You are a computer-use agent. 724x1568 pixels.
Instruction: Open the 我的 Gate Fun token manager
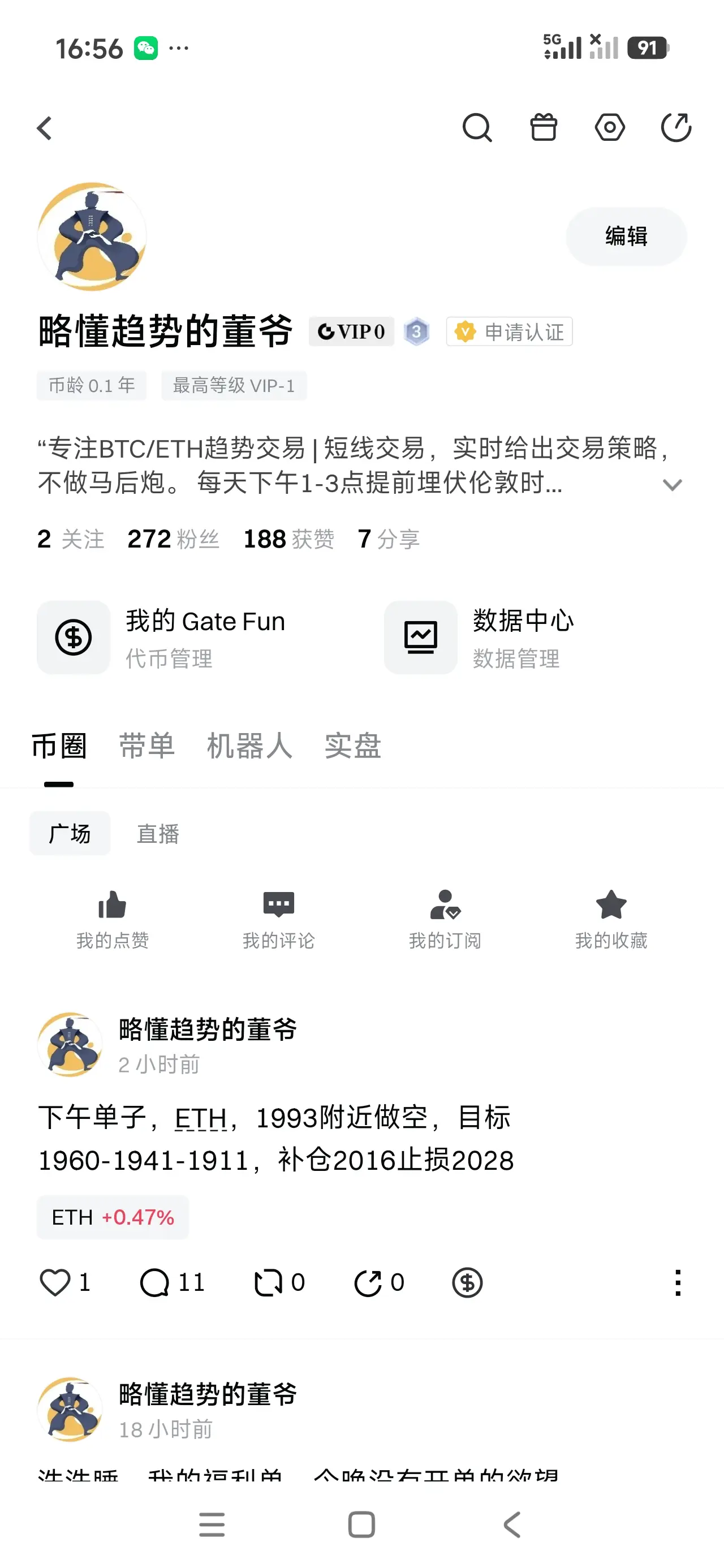[170, 637]
